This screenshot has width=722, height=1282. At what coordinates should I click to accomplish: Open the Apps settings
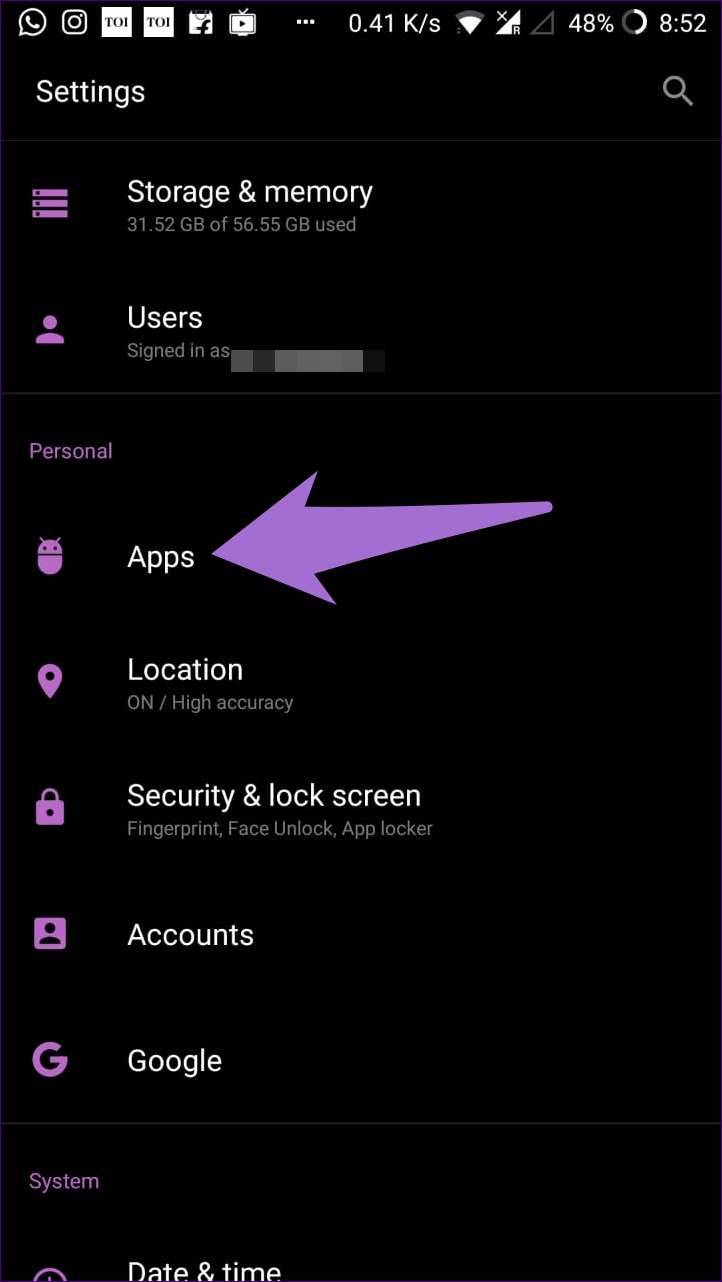point(361,557)
